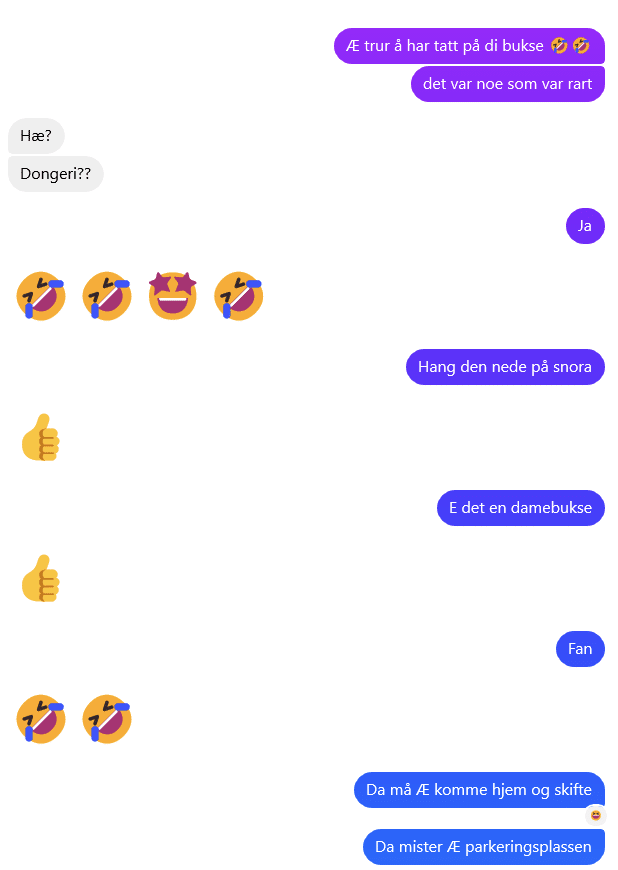Open the reaction on 'Da må Æ komme hjem og skifte'

(x=596, y=815)
